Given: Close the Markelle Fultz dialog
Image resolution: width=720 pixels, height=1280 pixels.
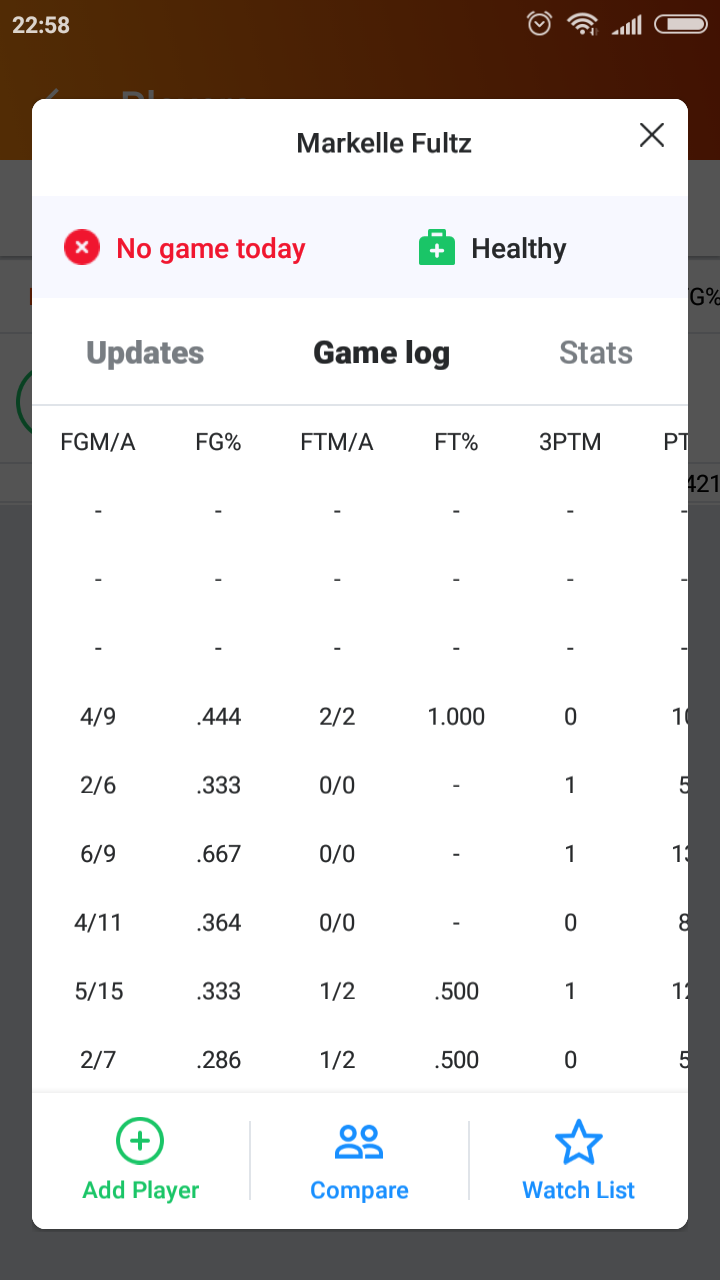Looking at the screenshot, I should click(x=652, y=135).
